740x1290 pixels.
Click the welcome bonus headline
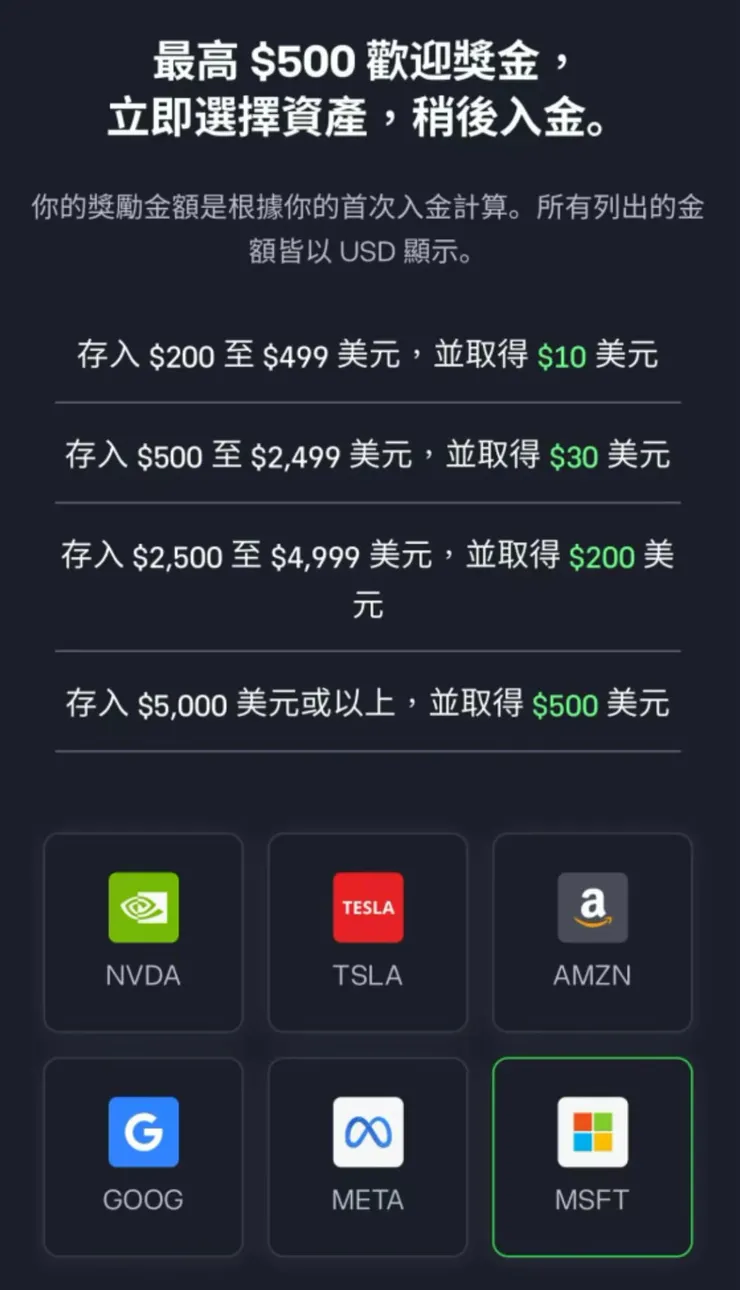click(x=370, y=88)
